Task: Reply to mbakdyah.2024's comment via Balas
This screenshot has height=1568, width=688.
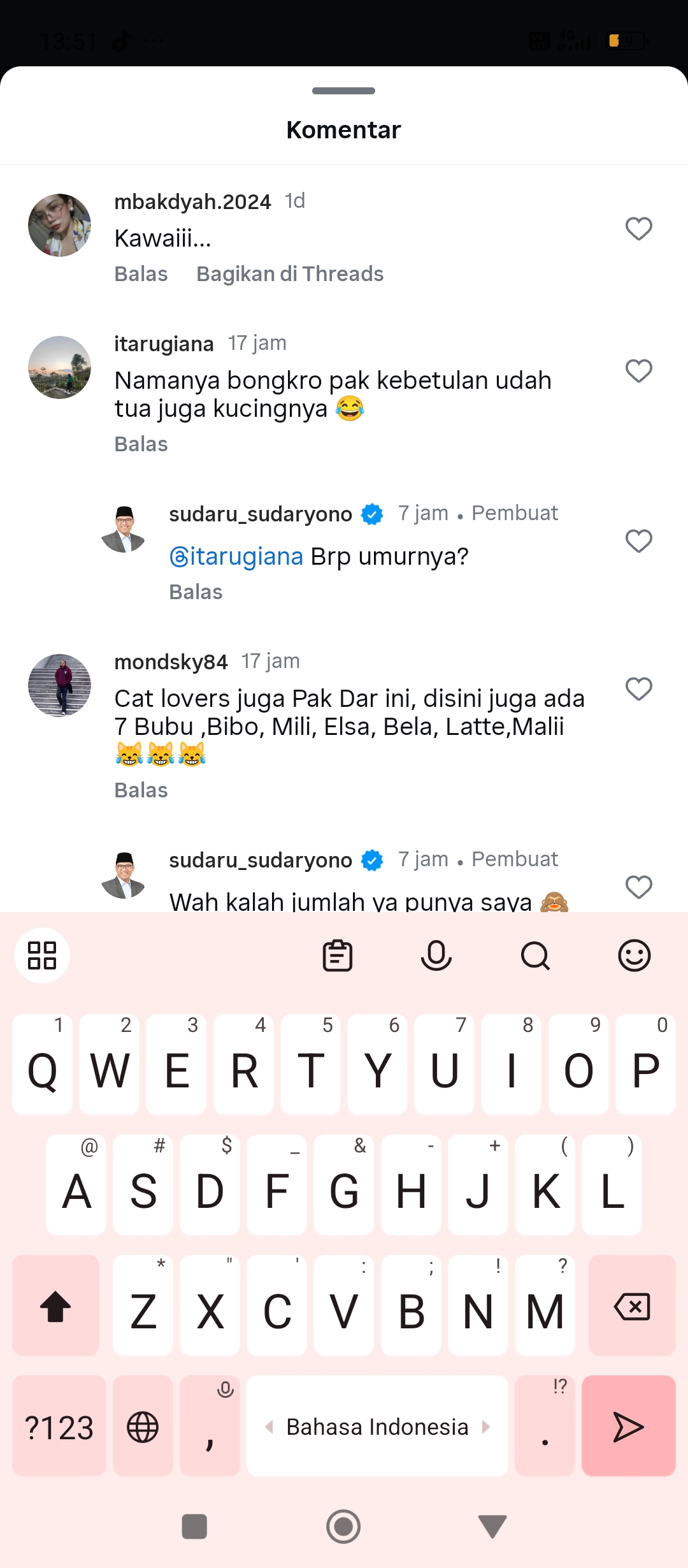Action: 141,274
